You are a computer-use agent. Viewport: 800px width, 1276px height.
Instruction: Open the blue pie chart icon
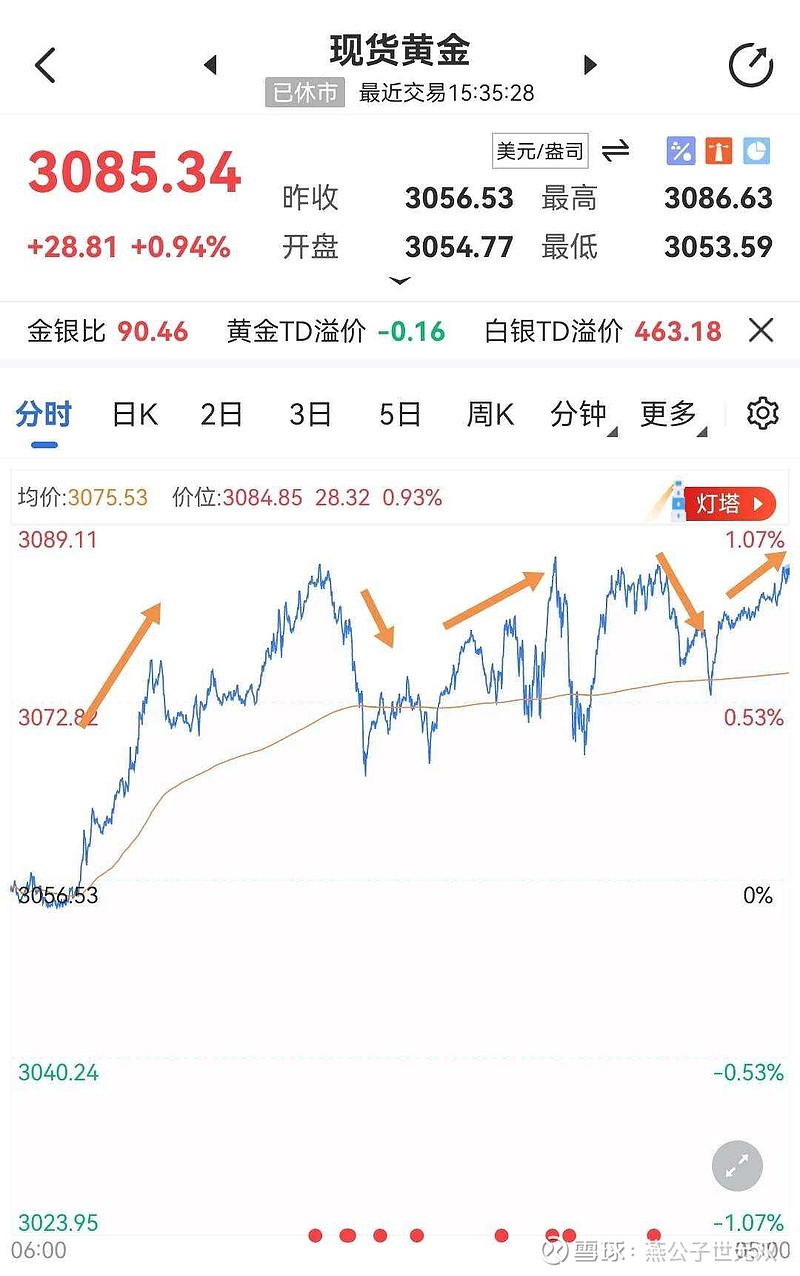[x=757, y=149]
